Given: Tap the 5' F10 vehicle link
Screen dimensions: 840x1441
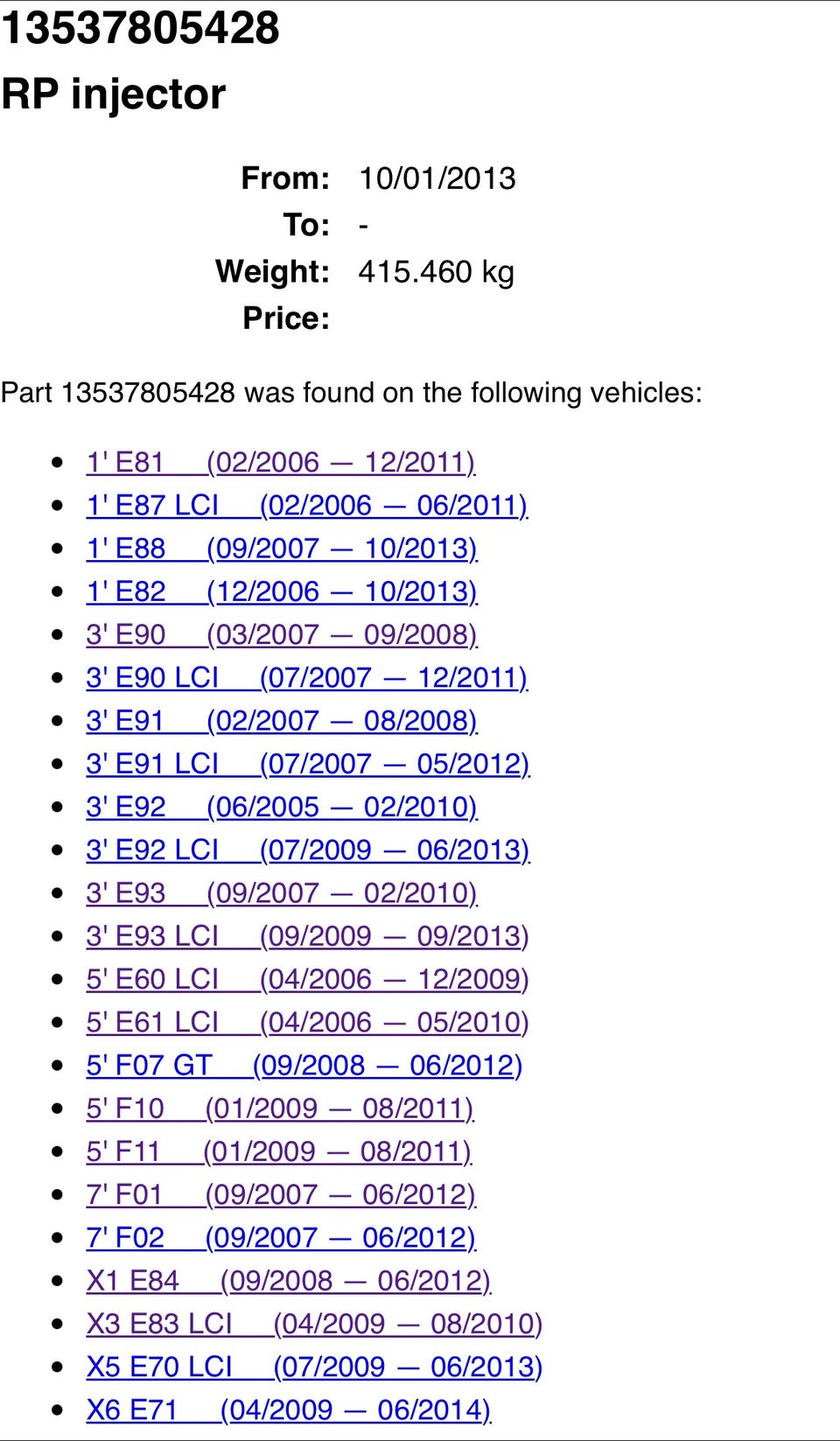Looking at the screenshot, I should click(x=279, y=1109).
